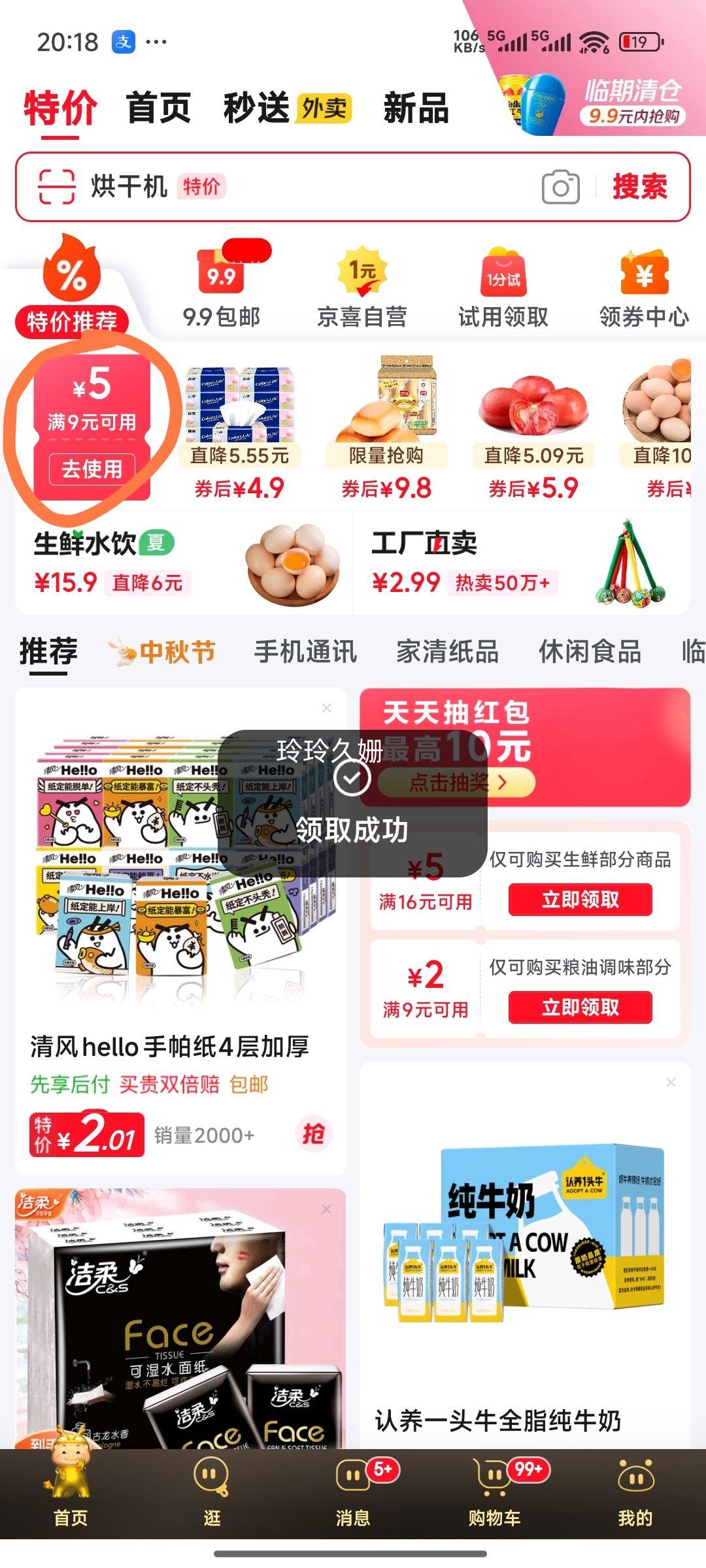
Task: Switch to the 首页 top tab
Action: [x=158, y=108]
